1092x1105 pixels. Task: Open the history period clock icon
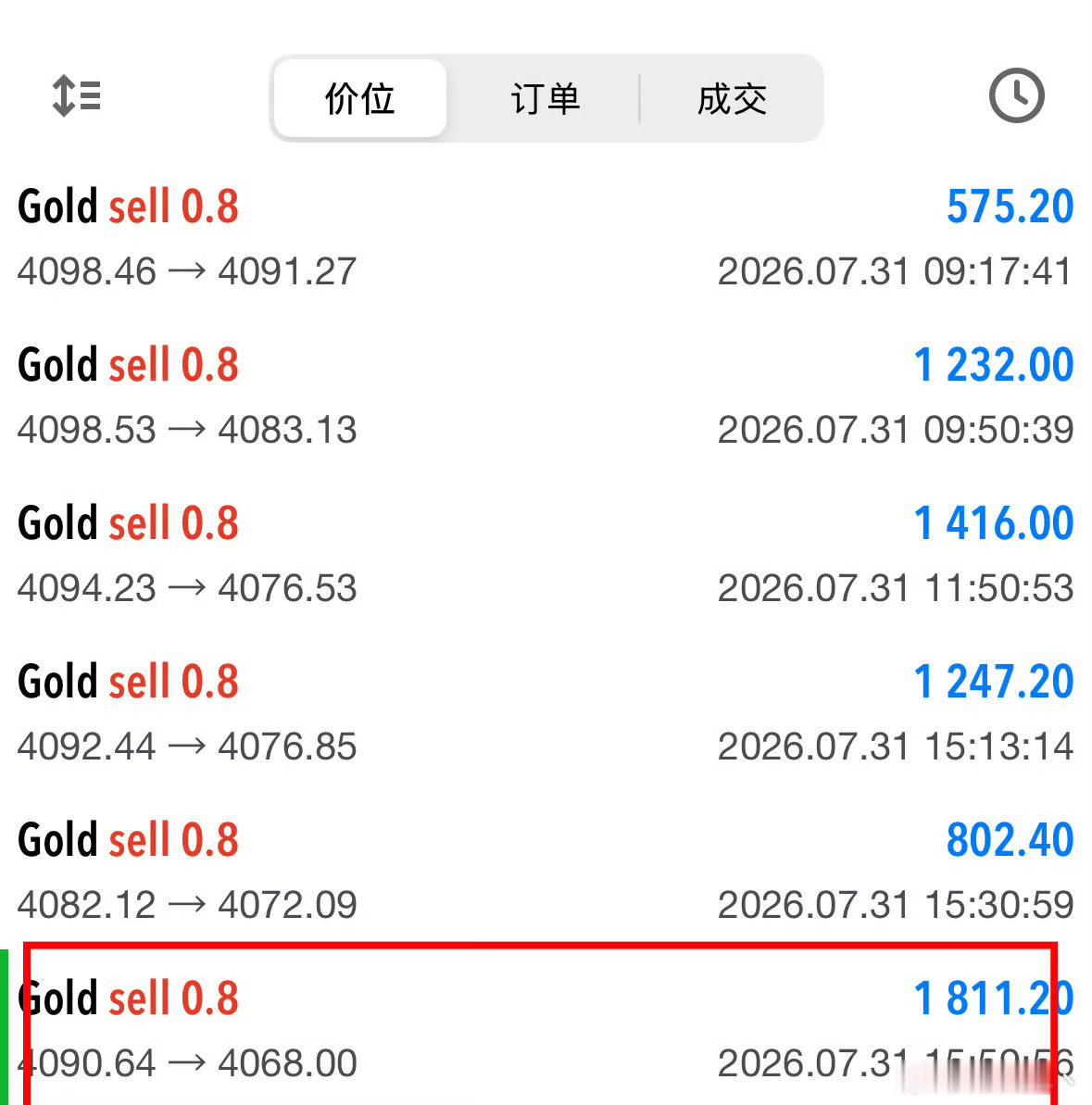pyautogui.click(x=1016, y=95)
